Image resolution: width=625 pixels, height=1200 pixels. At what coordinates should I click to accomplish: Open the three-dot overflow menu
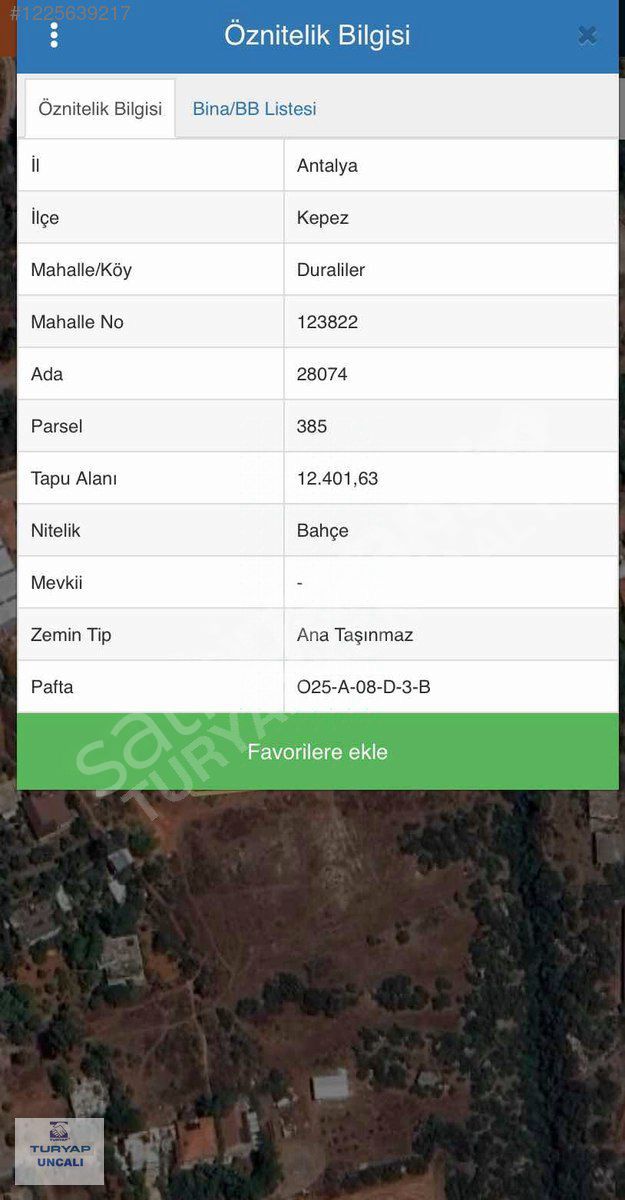coord(54,36)
